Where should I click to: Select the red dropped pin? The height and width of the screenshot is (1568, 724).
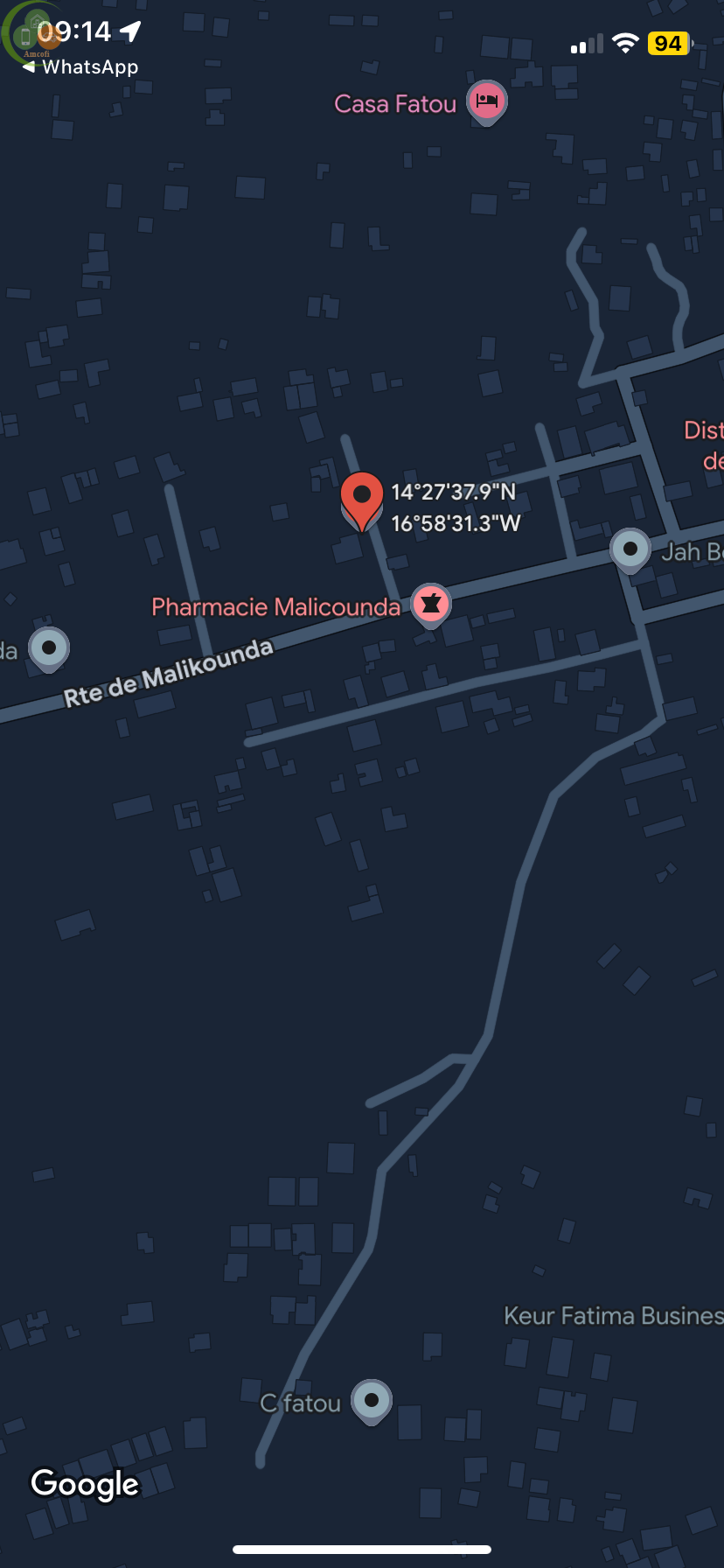click(361, 498)
